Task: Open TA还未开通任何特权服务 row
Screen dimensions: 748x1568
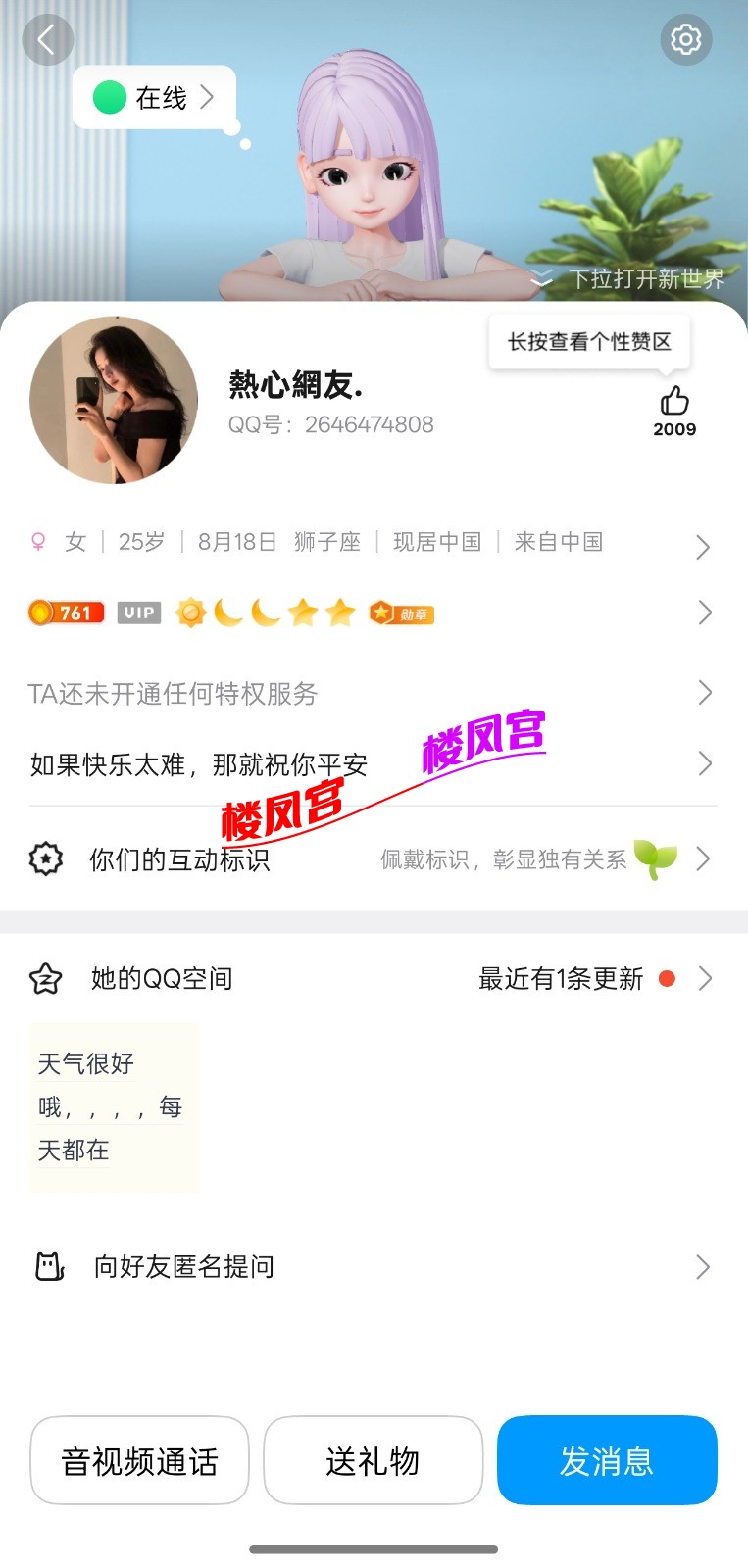Action: pyautogui.click(x=373, y=693)
